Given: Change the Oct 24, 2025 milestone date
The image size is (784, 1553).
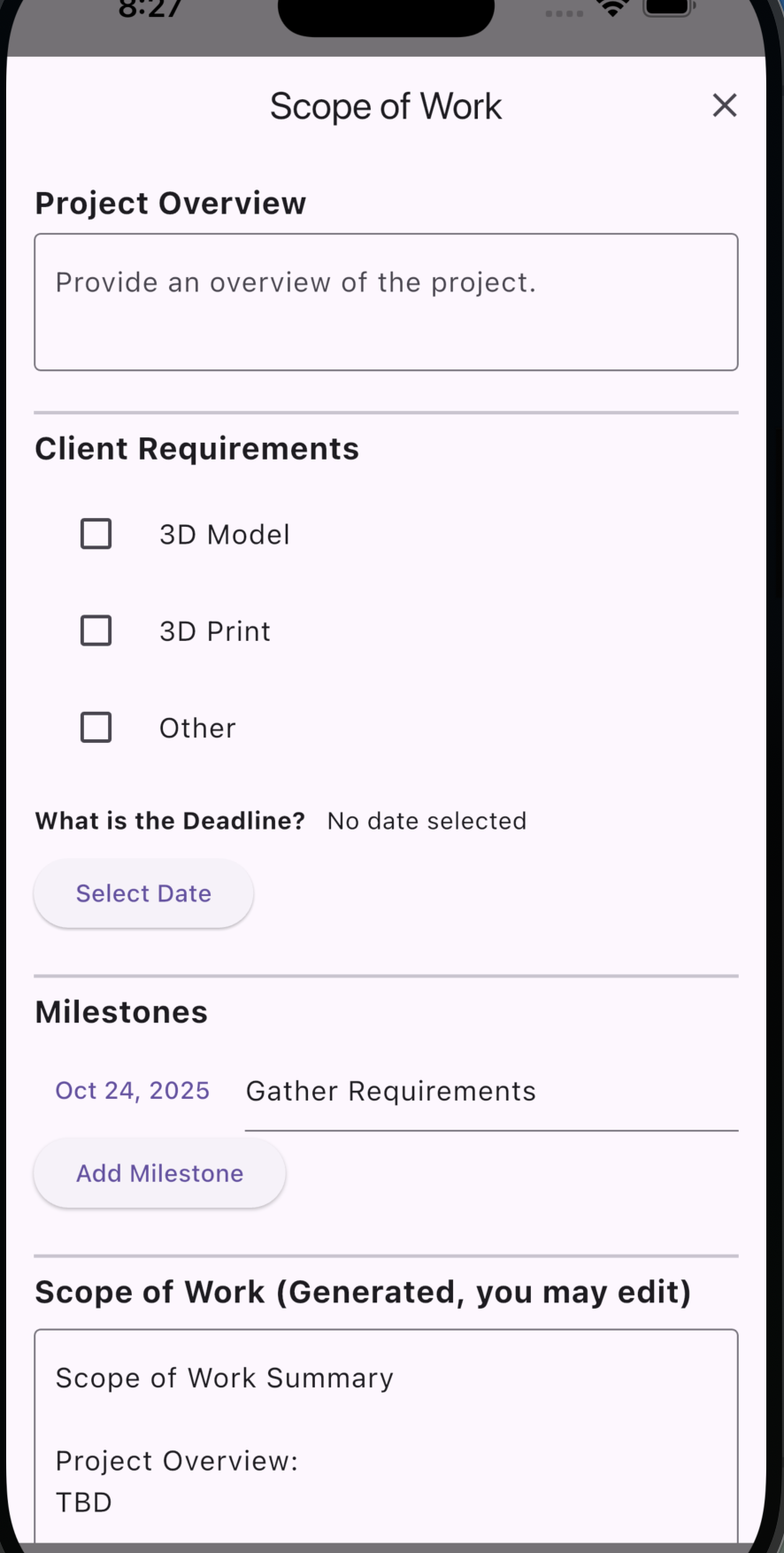Looking at the screenshot, I should pyautogui.click(x=133, y=1091).
